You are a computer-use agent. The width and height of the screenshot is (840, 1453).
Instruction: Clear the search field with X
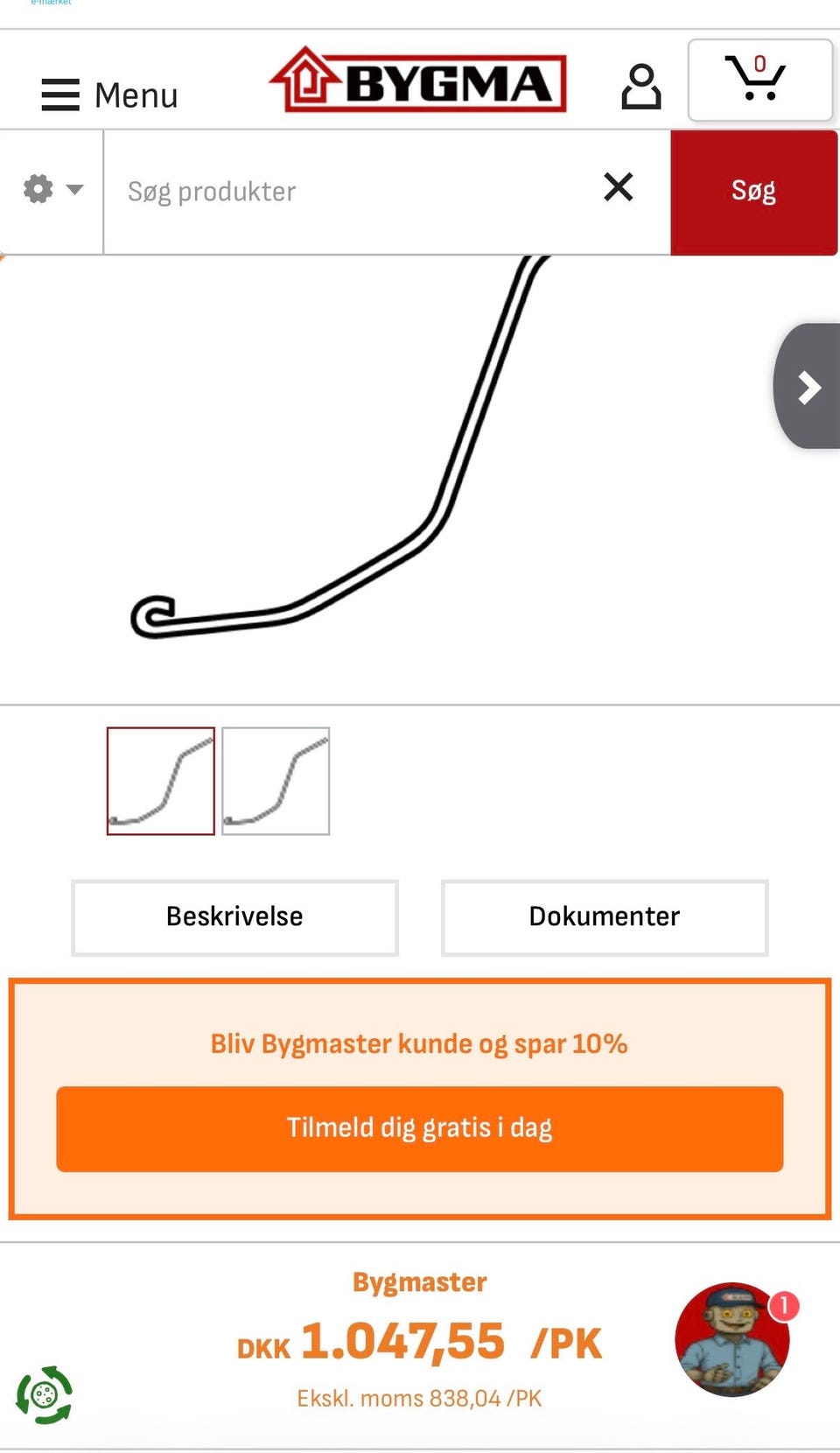[619, 186]
